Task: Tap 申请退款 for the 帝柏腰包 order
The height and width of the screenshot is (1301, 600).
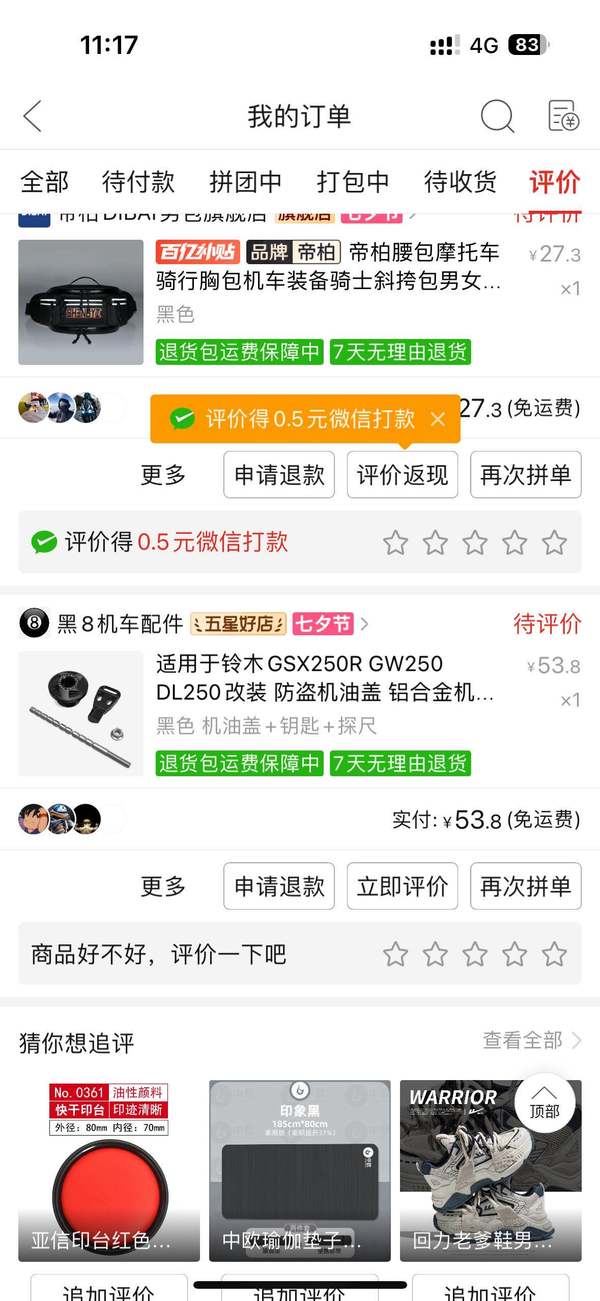Action: coord(279,475)
